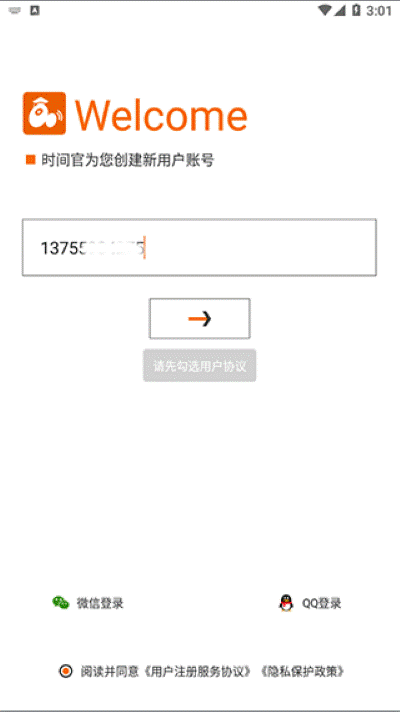400x712 pixels.
Task: Tap the orange arrow next button
Action: point(199,318)
